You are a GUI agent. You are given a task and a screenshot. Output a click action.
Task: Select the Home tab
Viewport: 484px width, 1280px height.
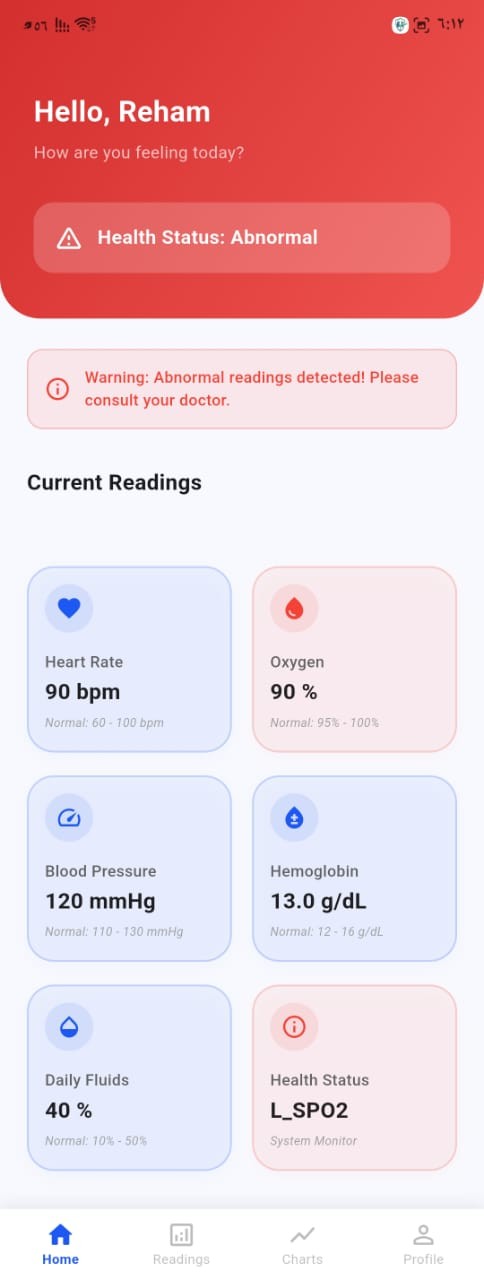60,1244
